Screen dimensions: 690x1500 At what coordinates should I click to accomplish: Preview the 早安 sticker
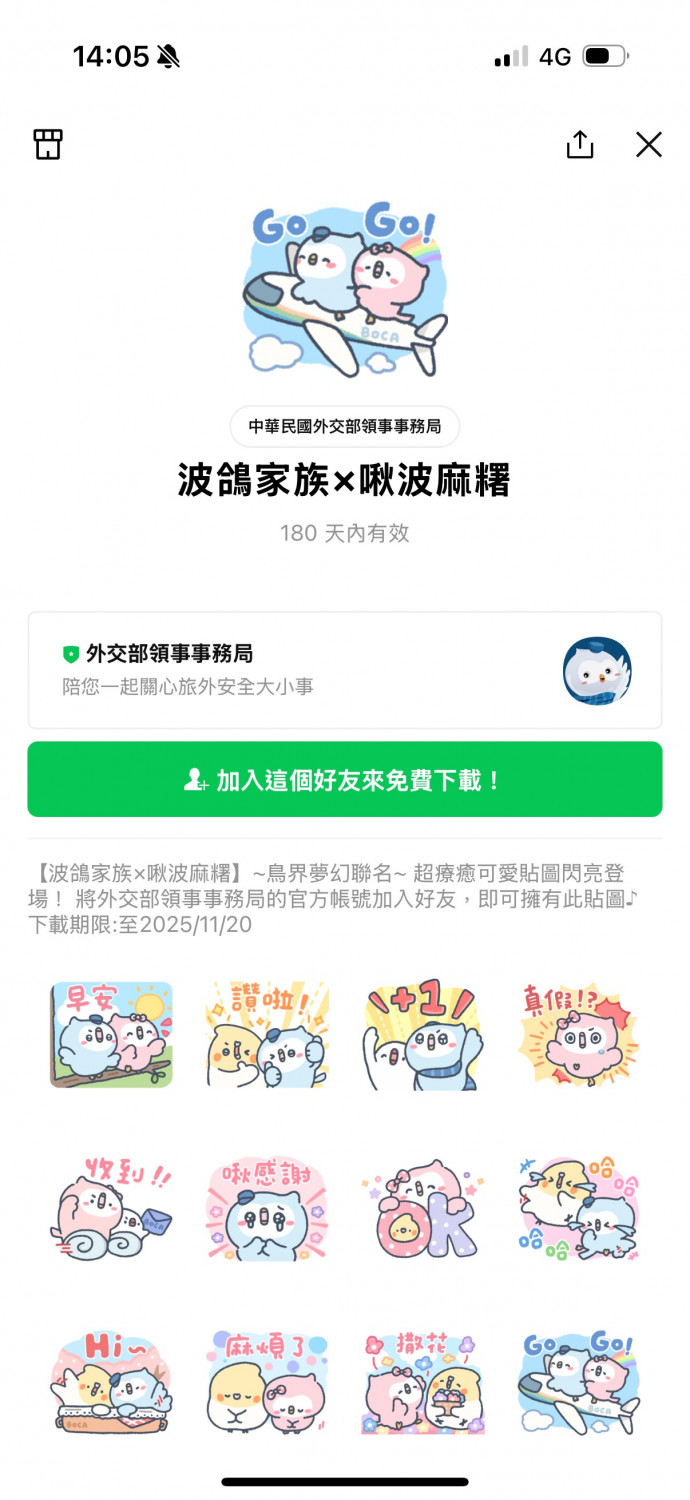point(111,1035)
